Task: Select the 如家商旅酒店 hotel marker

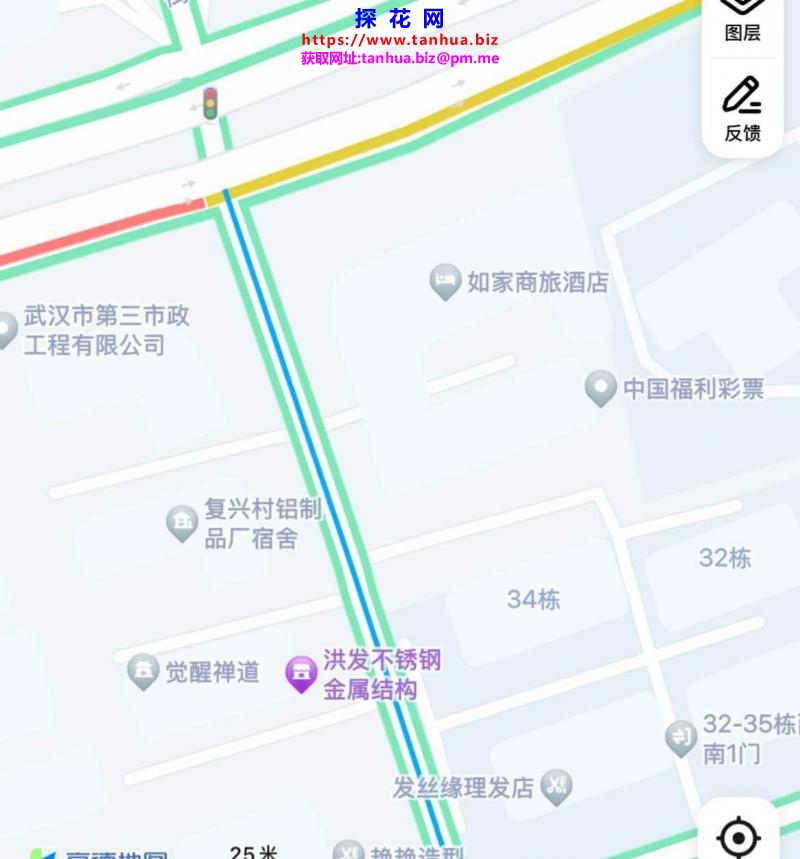Action: click(x=445, y=281)
